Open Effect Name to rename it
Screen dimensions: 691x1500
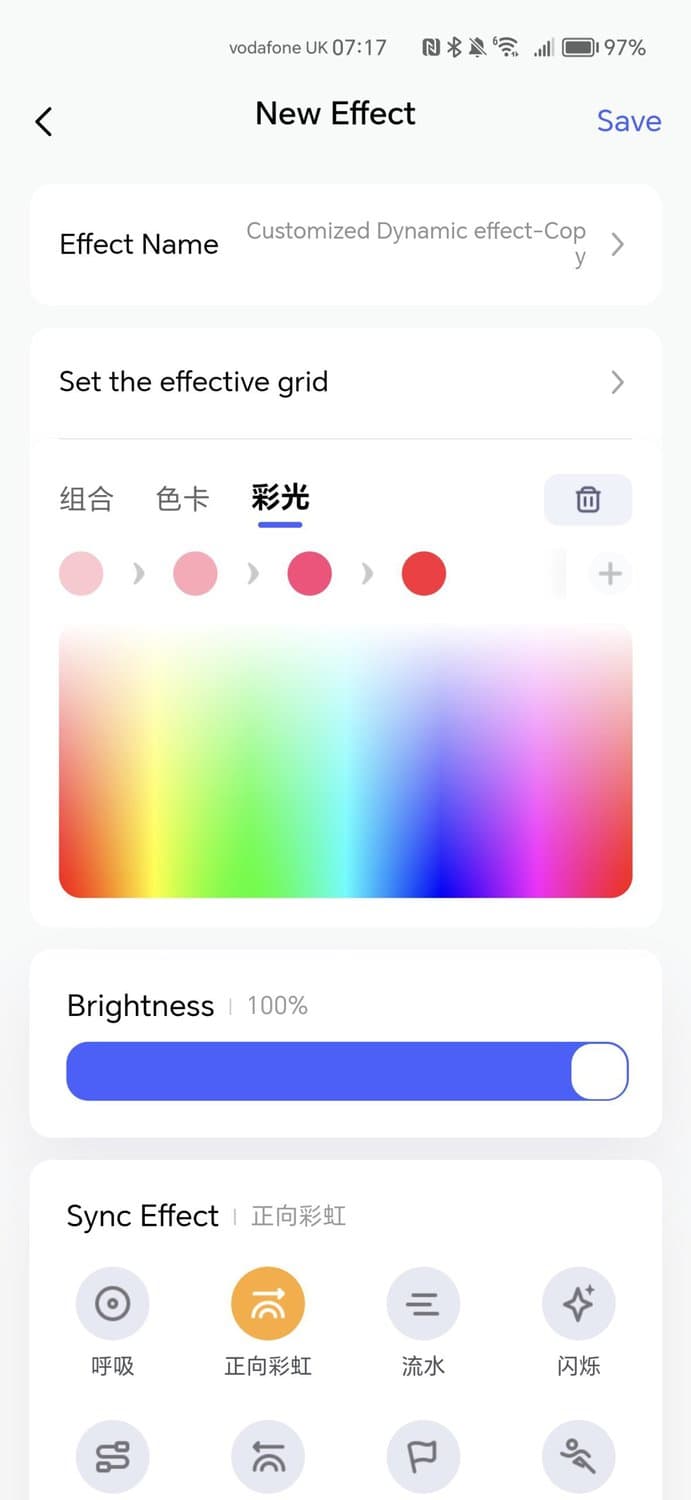(x=345, y=244)
